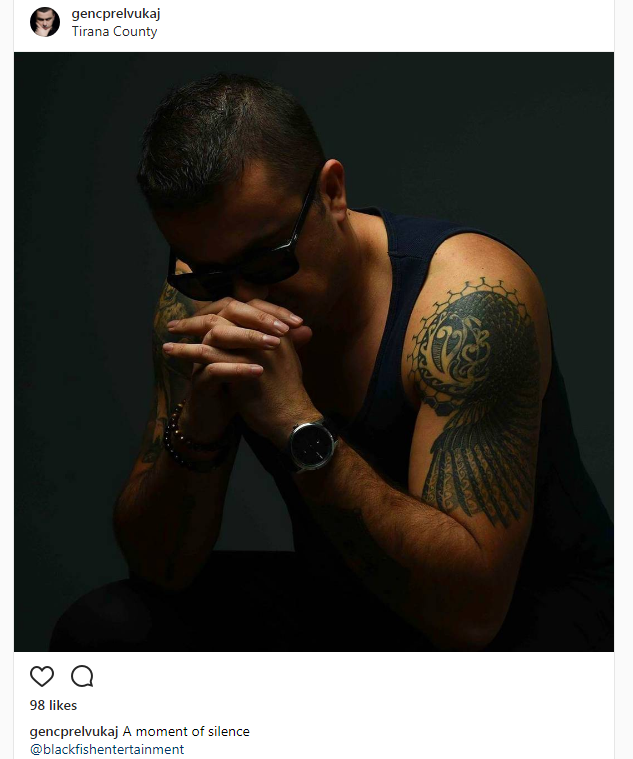633x759 pixels.
Task: Open gencprelvukaj's profile picture
Action: coord(45,22)
